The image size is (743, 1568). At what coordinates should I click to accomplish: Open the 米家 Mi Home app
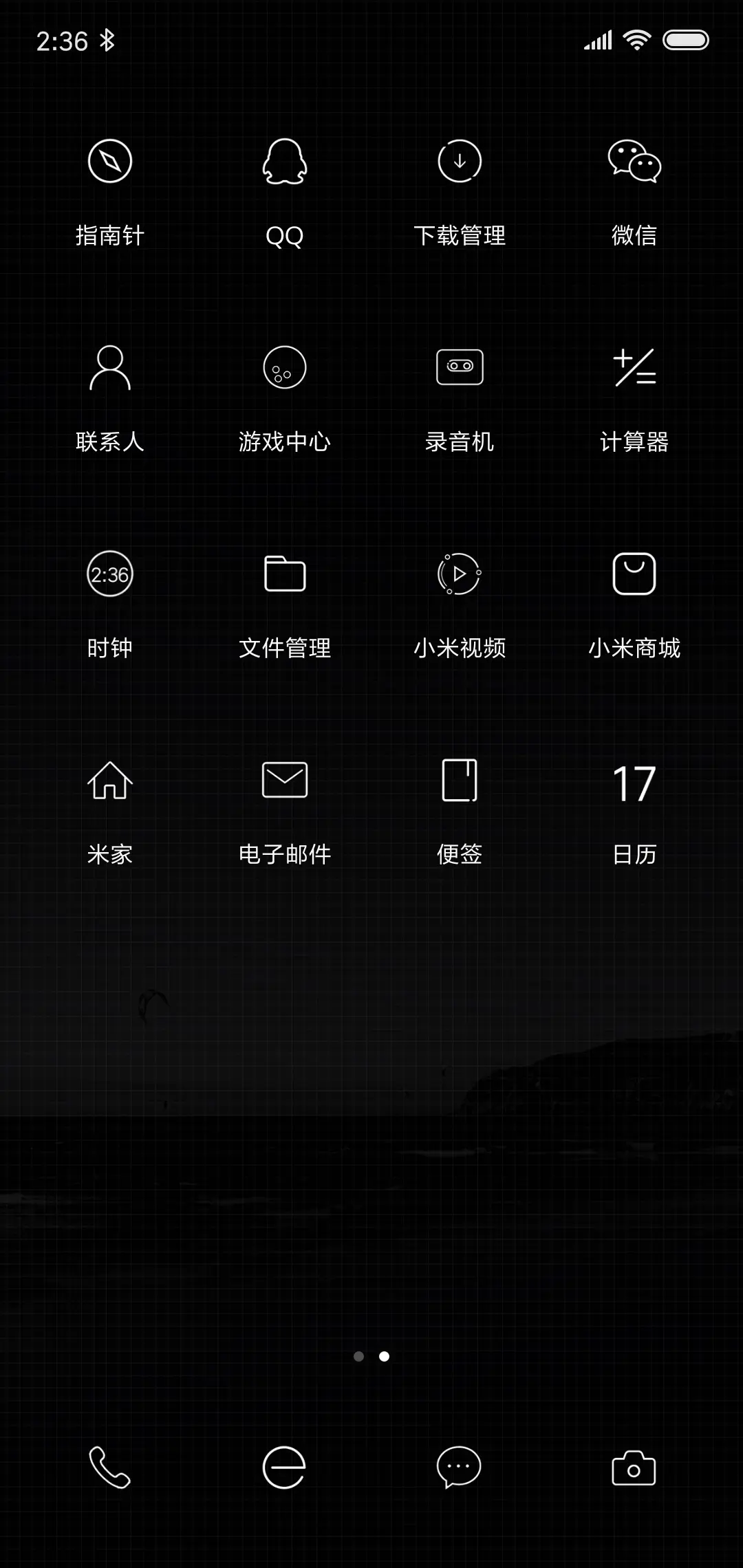[110, 781]
